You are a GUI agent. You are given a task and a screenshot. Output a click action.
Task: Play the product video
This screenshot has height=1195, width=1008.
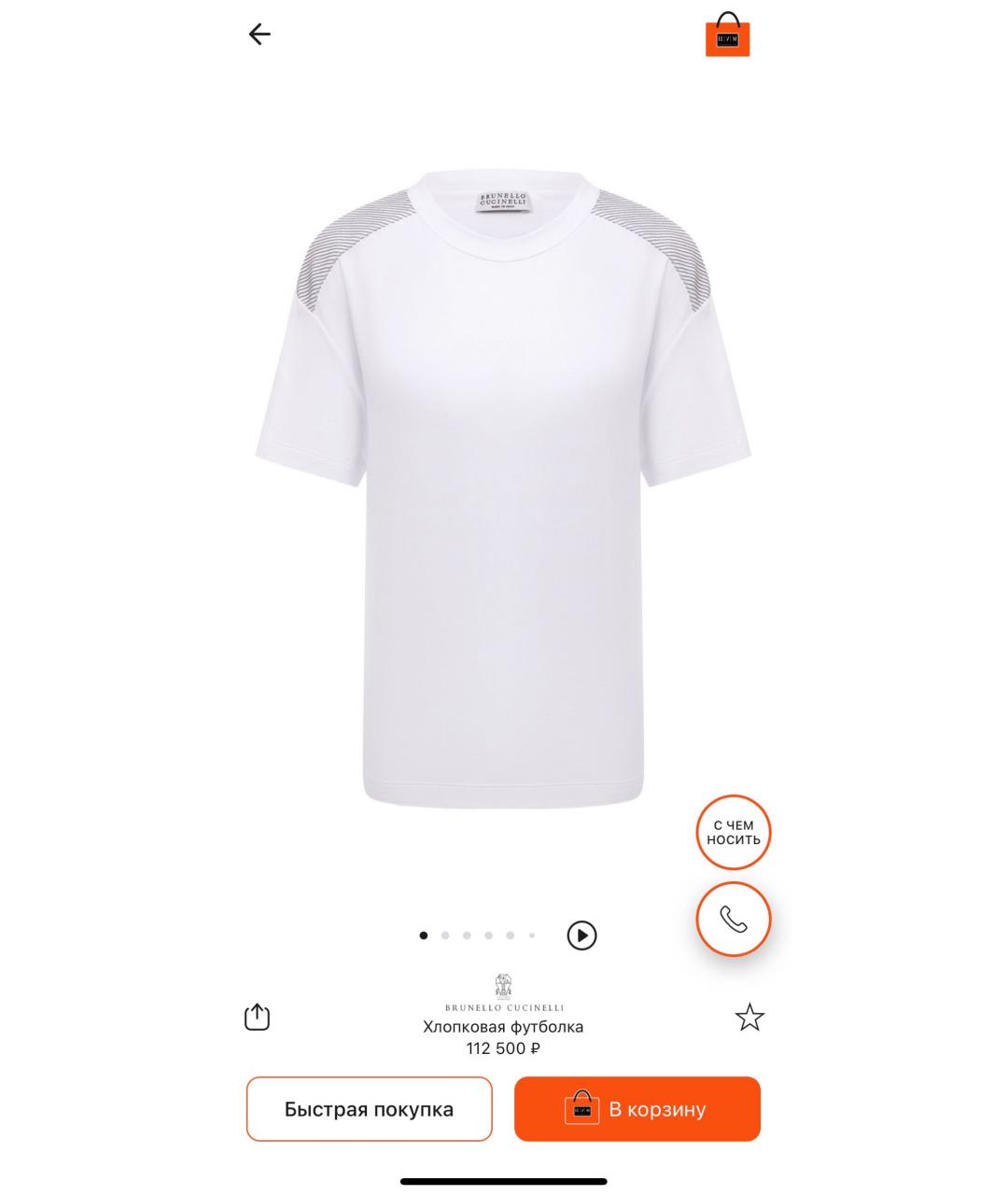(581, 935)
